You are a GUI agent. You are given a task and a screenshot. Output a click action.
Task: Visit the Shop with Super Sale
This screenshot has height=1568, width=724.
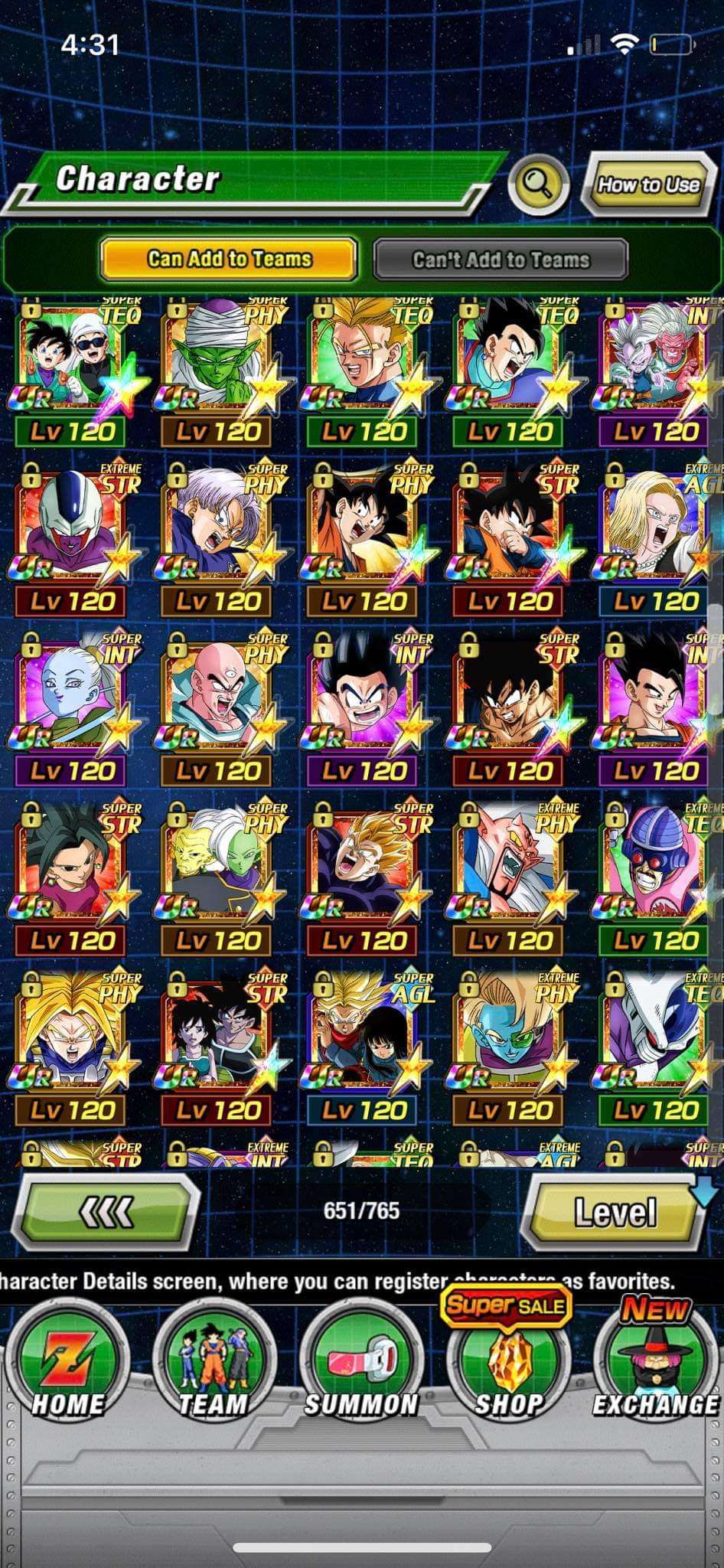(508, 1363)
